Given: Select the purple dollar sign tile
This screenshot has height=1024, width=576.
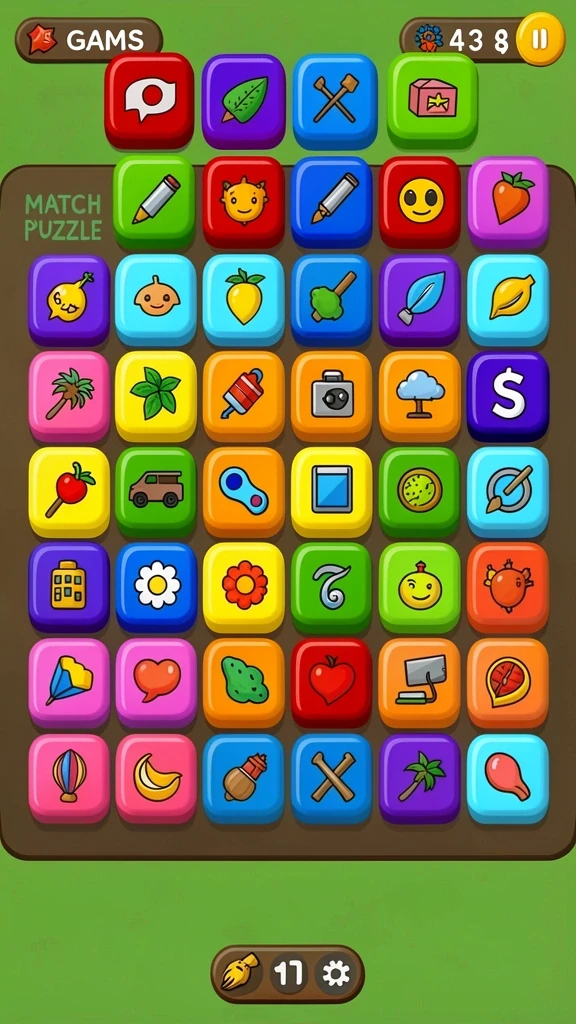Looking at the screenshot, I should 508,396.
